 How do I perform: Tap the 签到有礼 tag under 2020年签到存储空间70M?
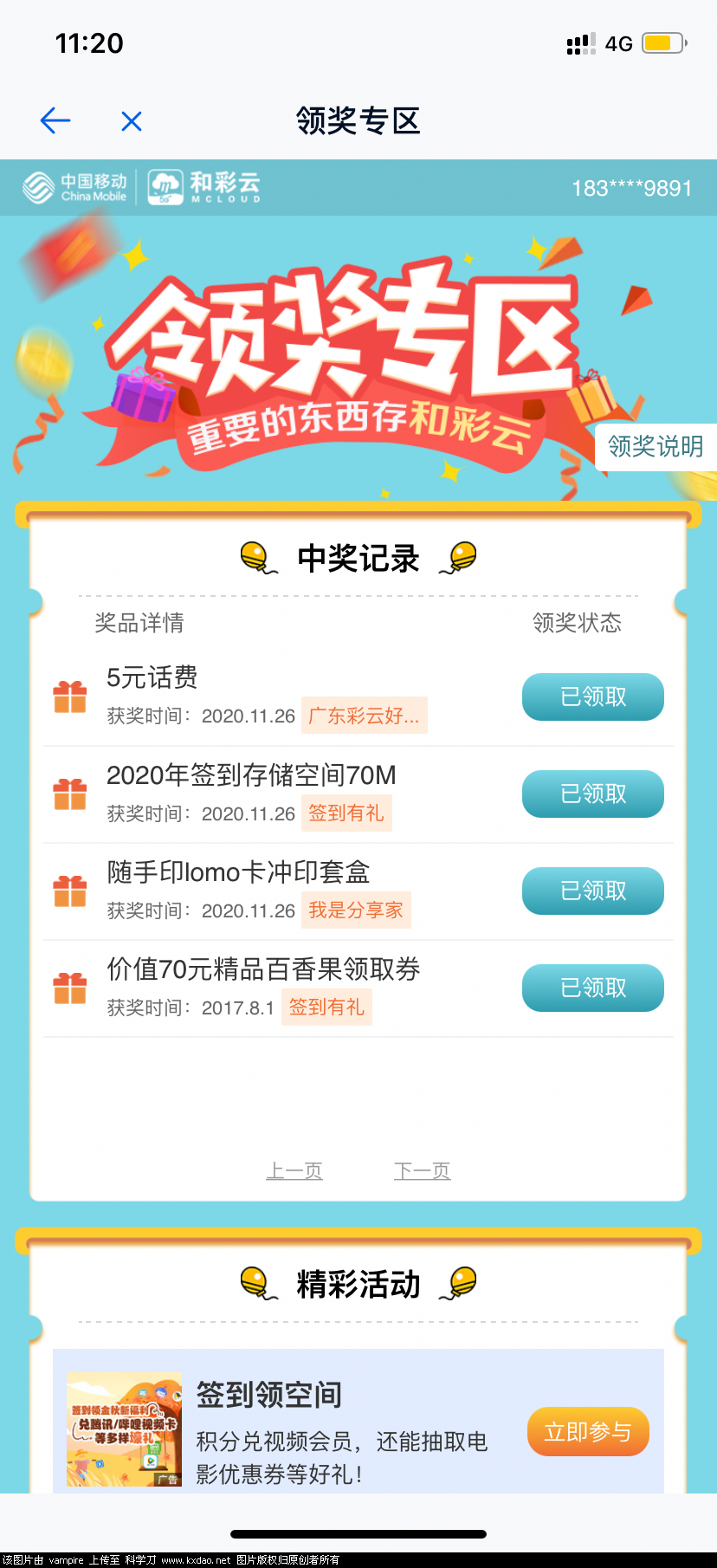point(346,813)
